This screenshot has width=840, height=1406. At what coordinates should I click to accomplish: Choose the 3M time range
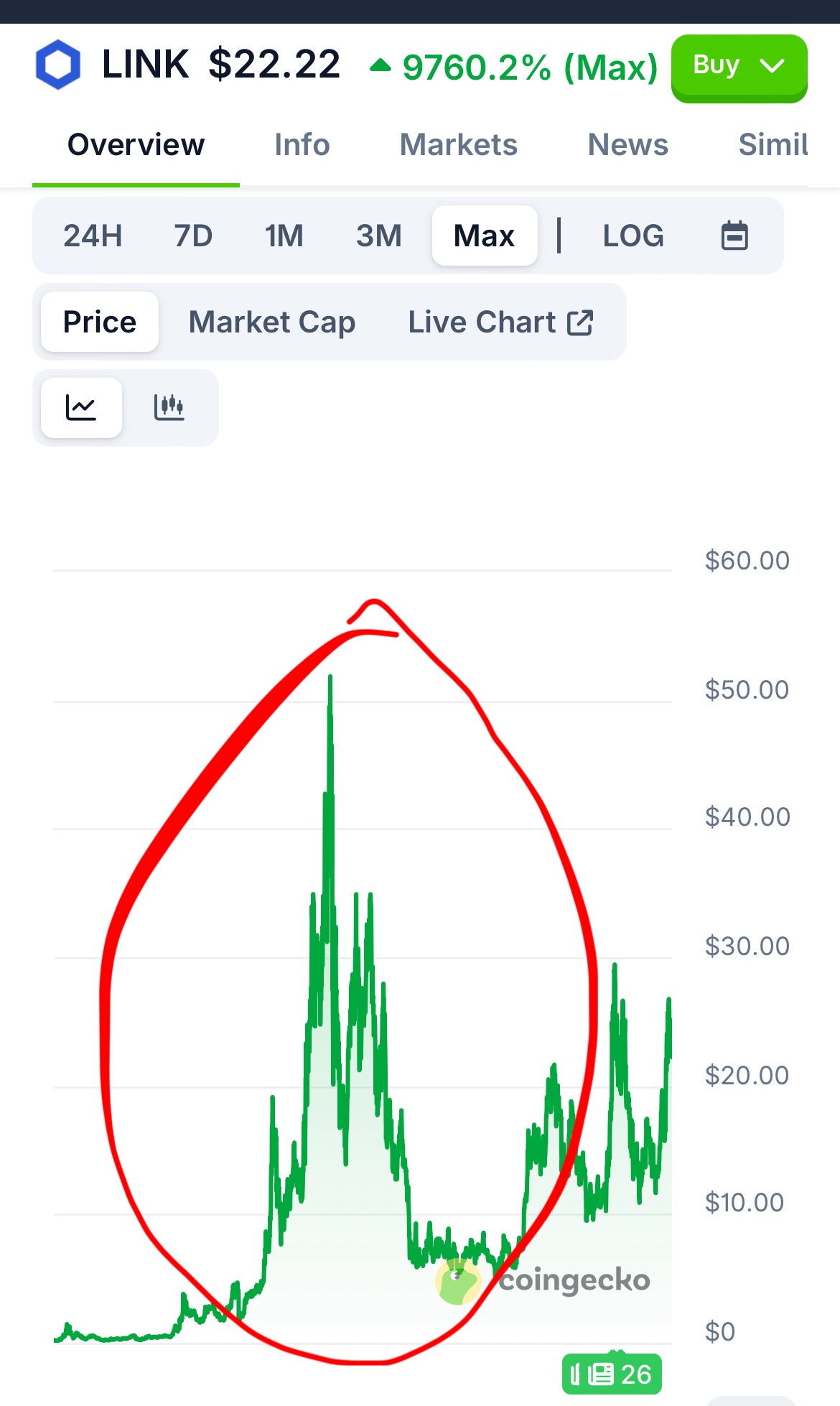coord(378,236)
